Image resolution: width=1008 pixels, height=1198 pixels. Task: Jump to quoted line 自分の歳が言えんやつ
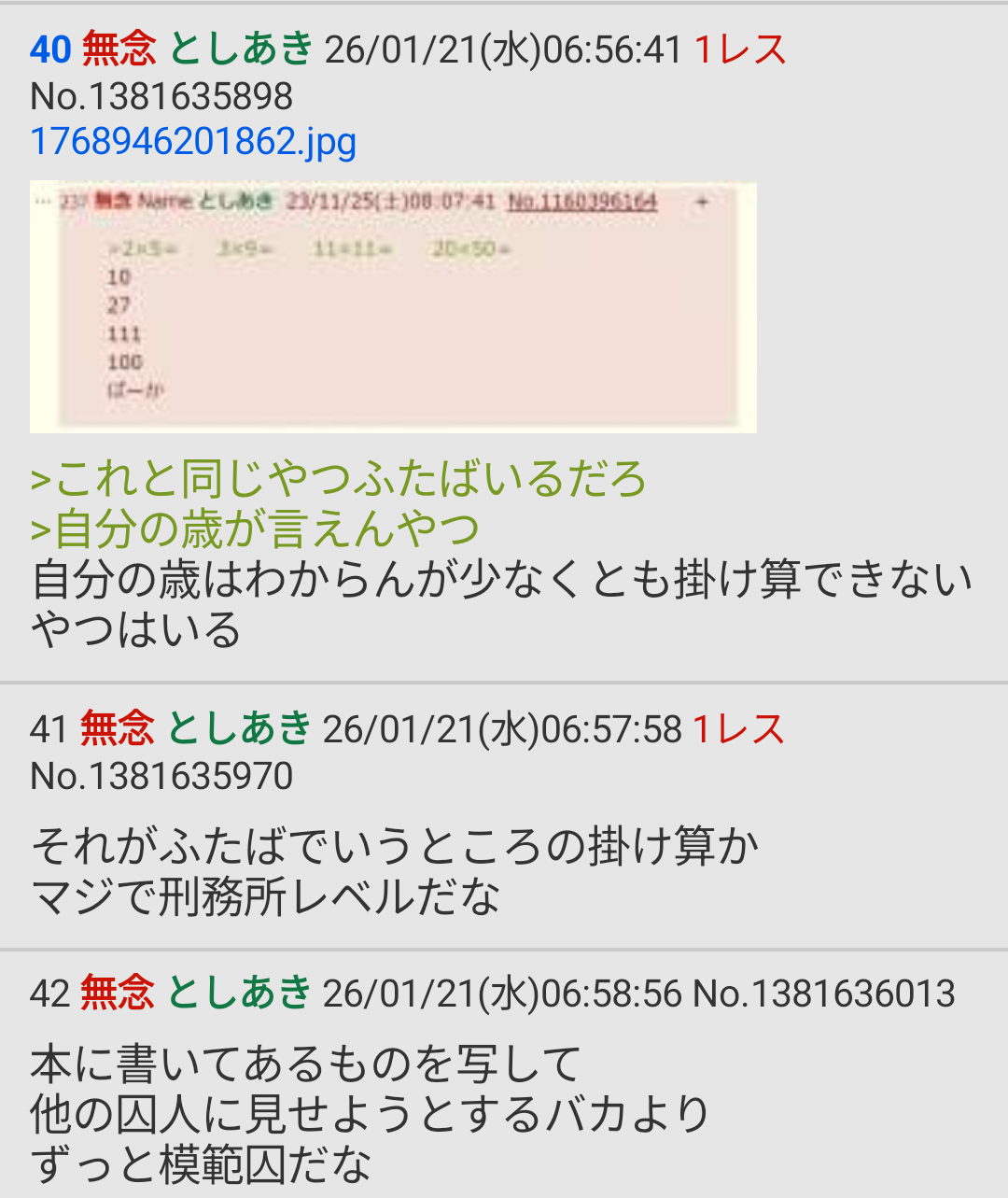(x=255, y=529)
